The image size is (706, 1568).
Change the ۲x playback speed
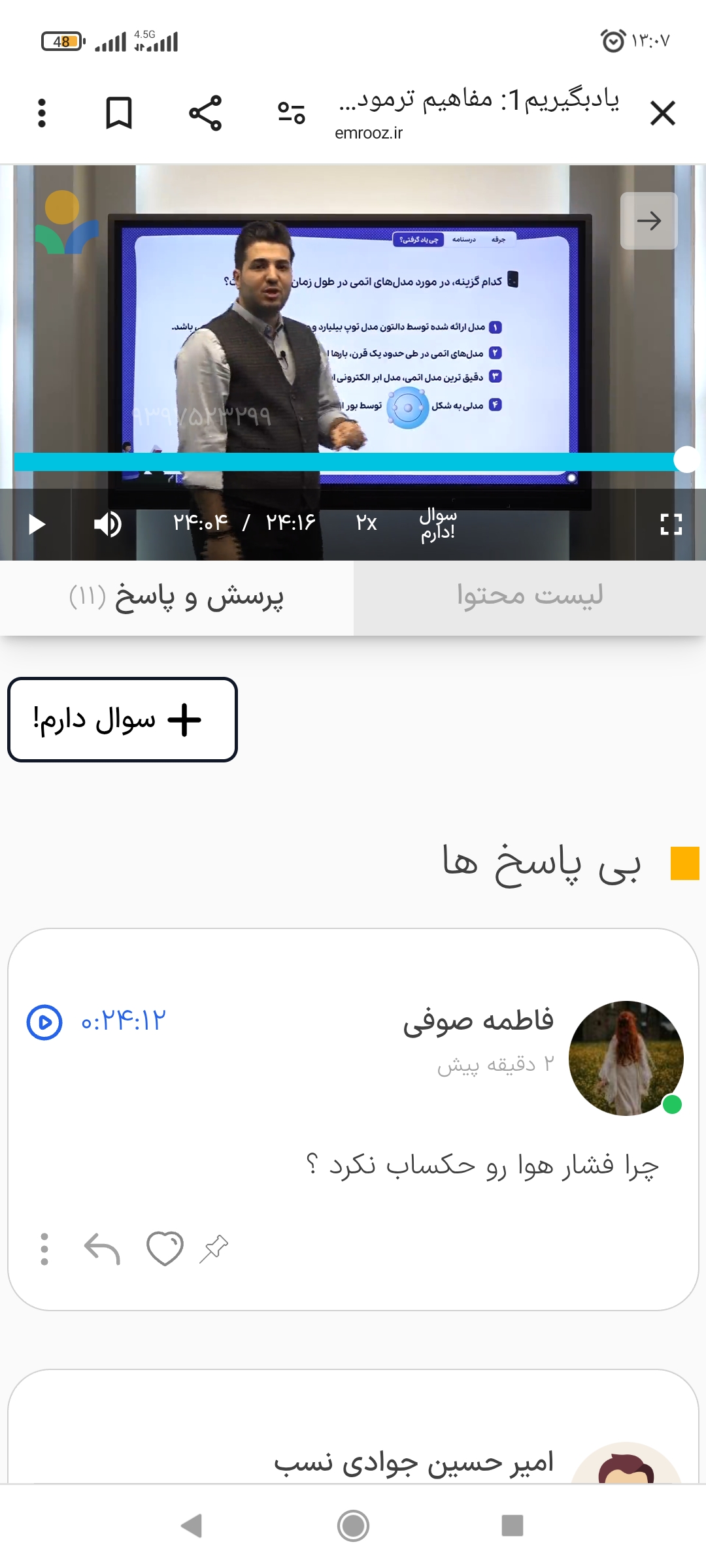coord(366,523)
